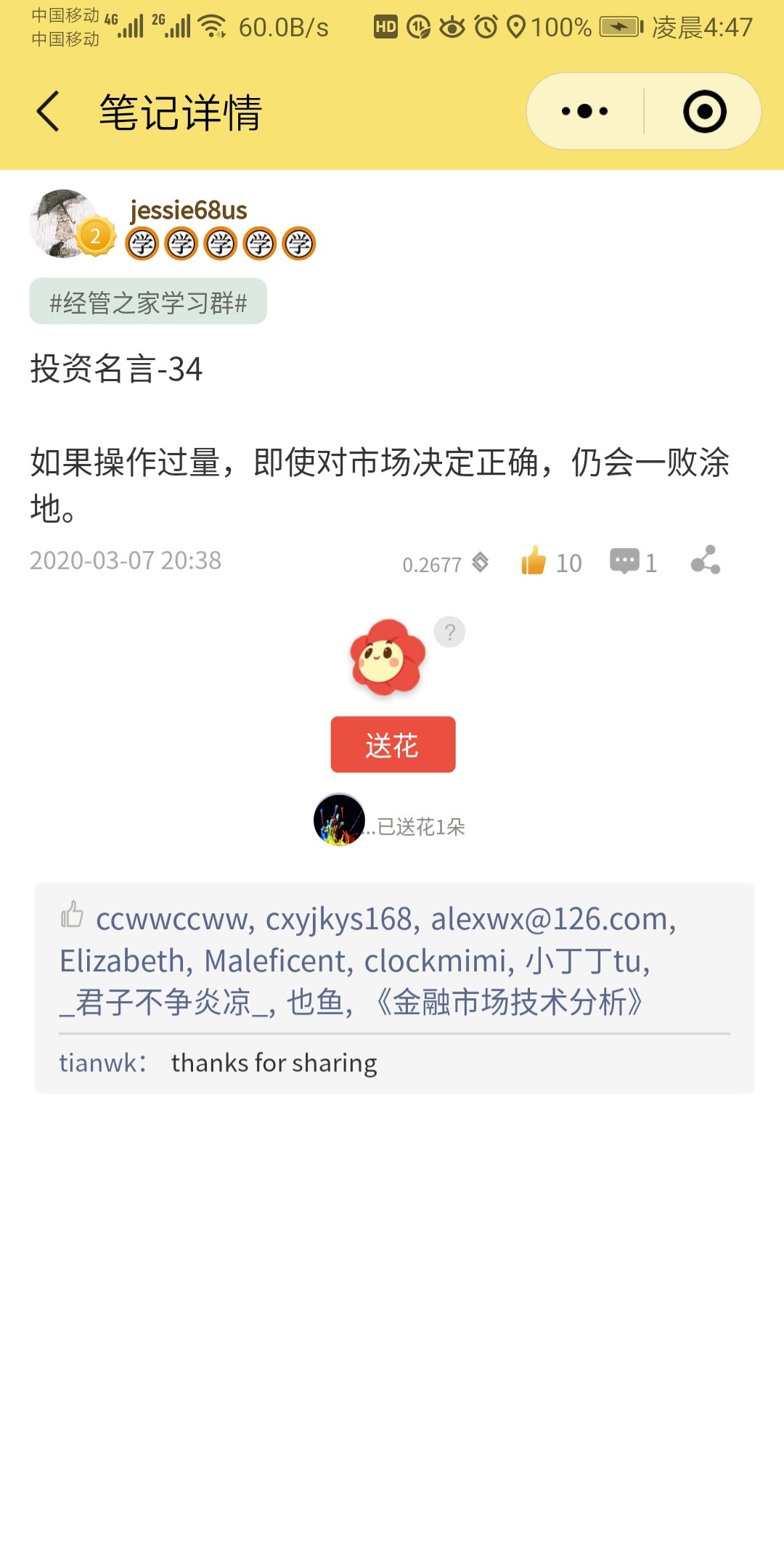This screenshot has height=1568, width=784.
Task: Open the comments bubble icon
Action: coord(624,561)
